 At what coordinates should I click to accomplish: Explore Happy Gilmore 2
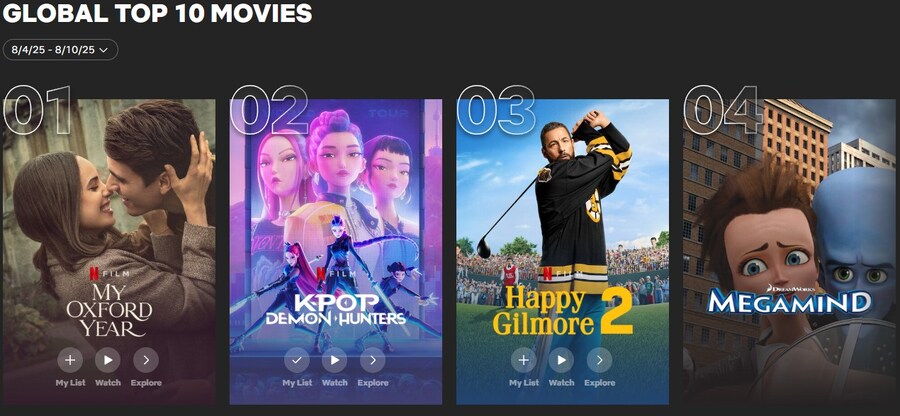coord(599,360)
